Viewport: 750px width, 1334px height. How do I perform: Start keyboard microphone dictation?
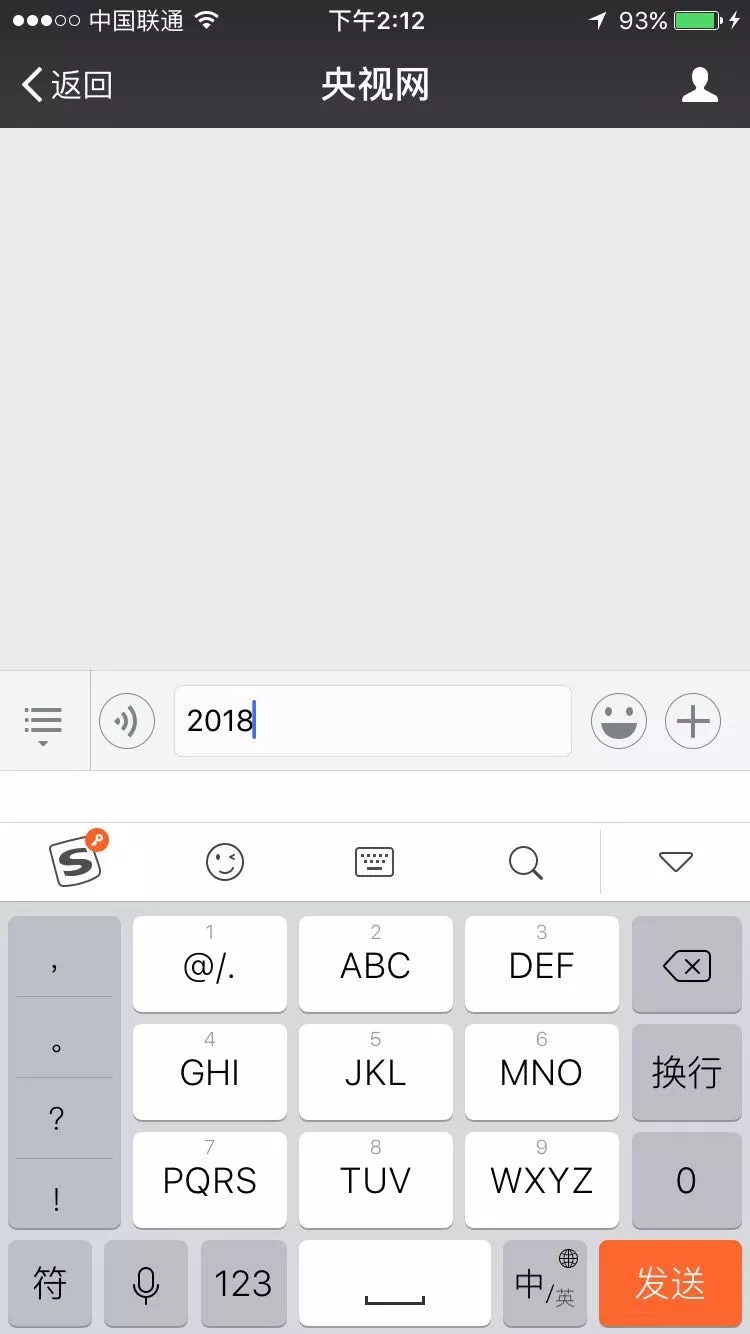146,1283
